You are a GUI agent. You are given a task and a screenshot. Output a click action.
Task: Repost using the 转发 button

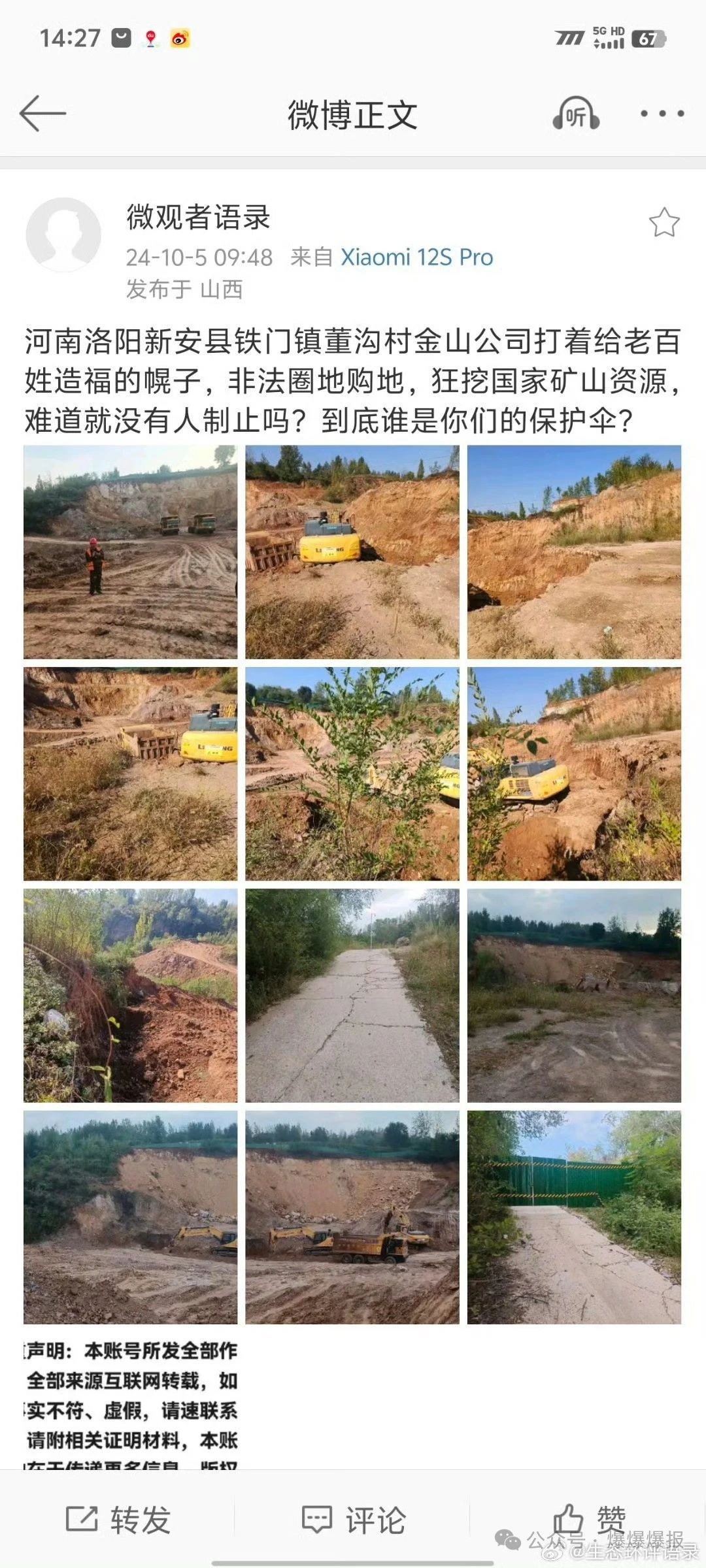pos(118,1520)
